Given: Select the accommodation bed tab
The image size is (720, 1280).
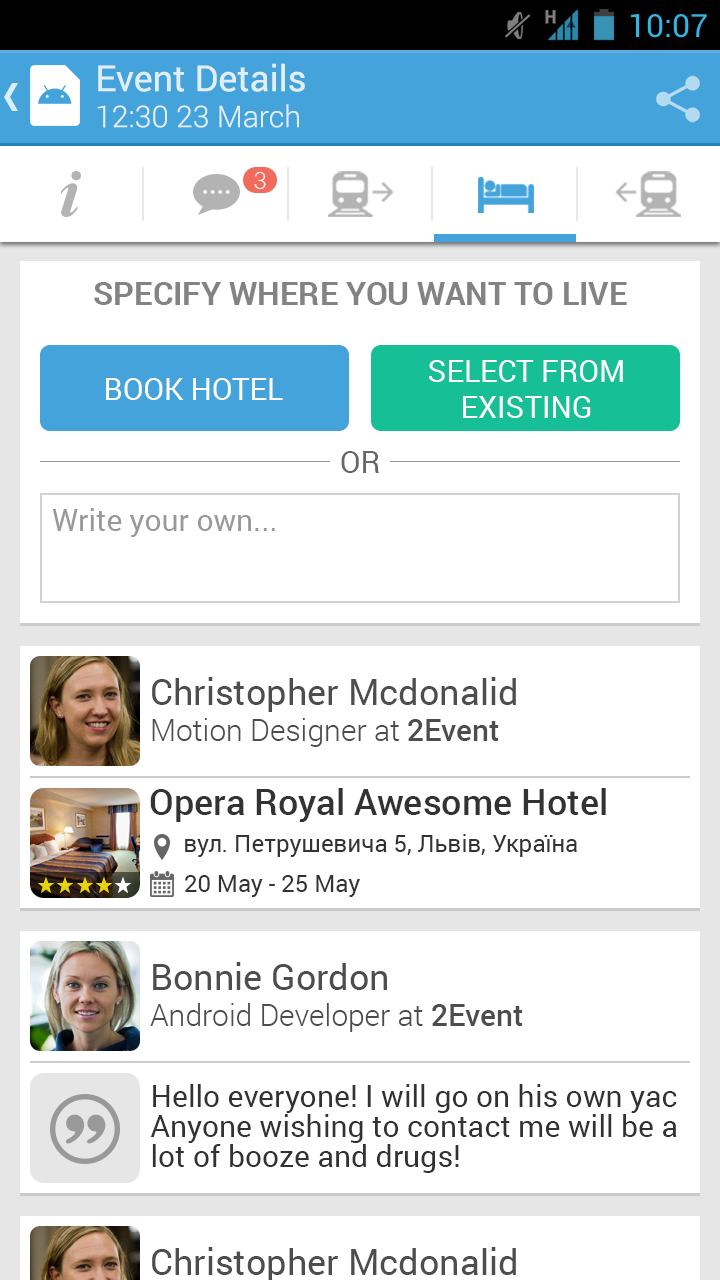Looking at the screenshot, I should (505, 194).
